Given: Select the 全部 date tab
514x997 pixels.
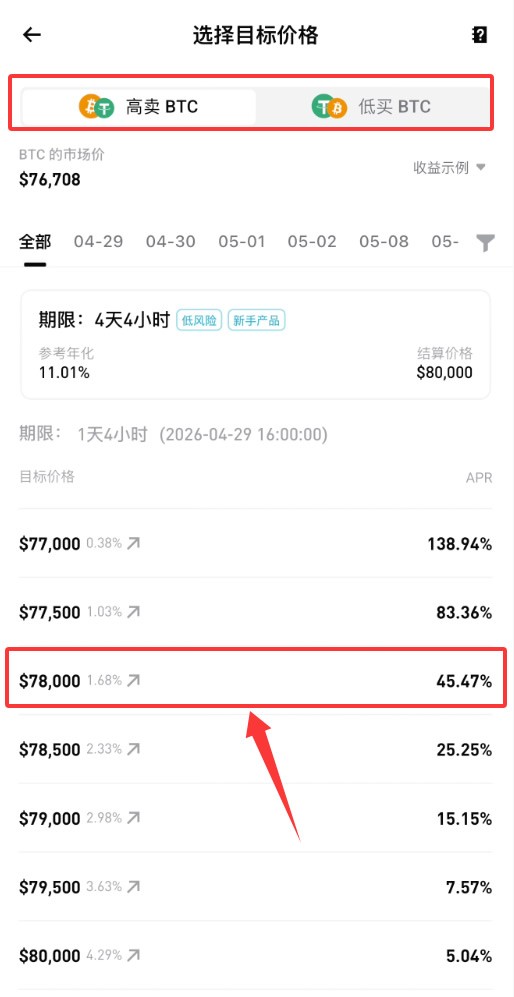Looking at the screenshot, I should 35,242.
